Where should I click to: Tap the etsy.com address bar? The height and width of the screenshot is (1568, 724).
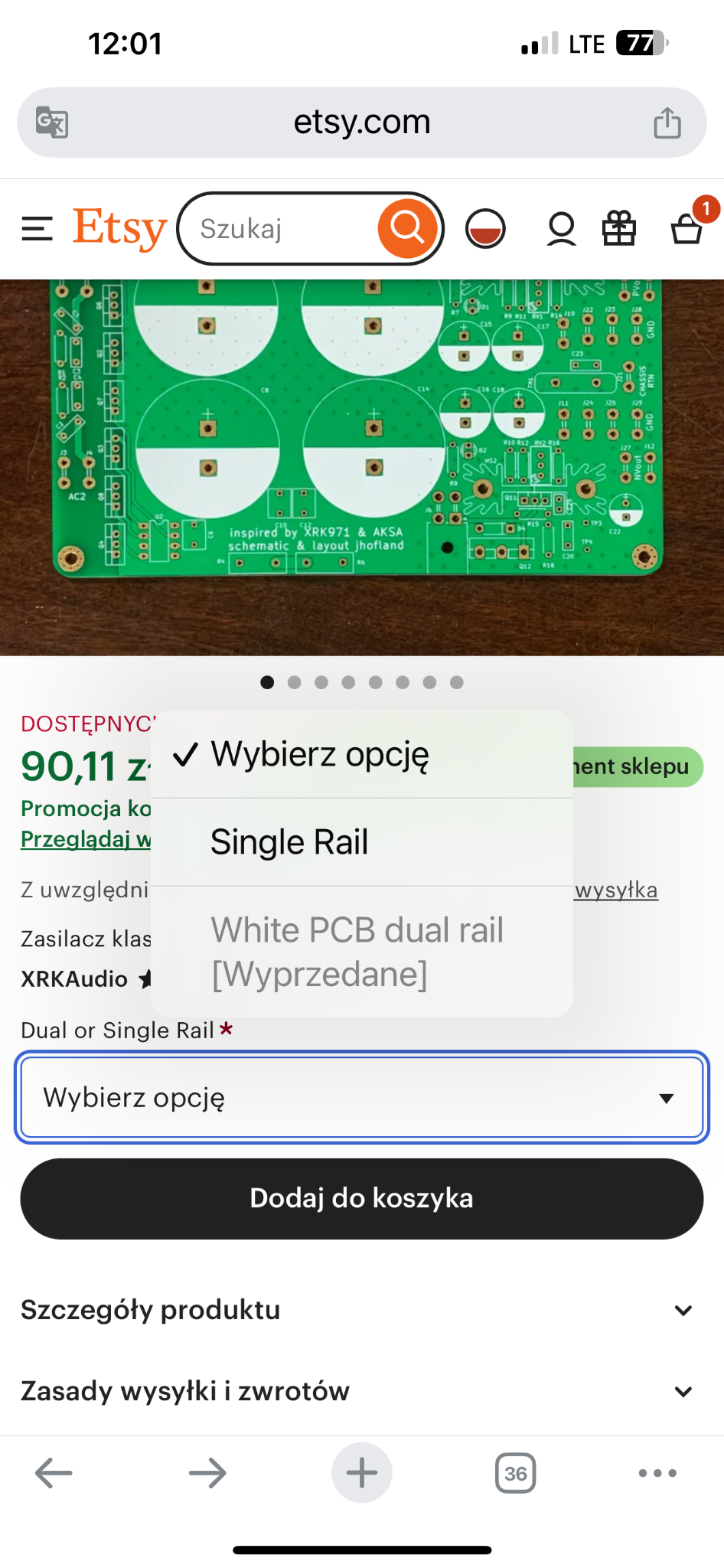[x=362, y=122]
